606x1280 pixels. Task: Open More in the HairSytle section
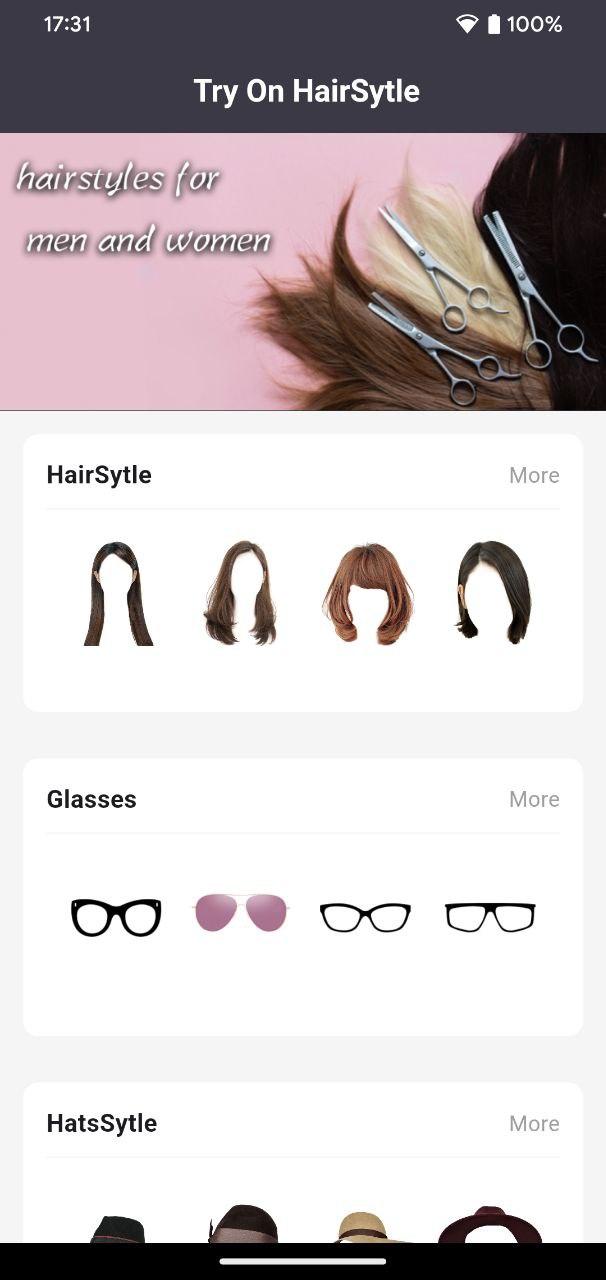click(x=534, y=475)
